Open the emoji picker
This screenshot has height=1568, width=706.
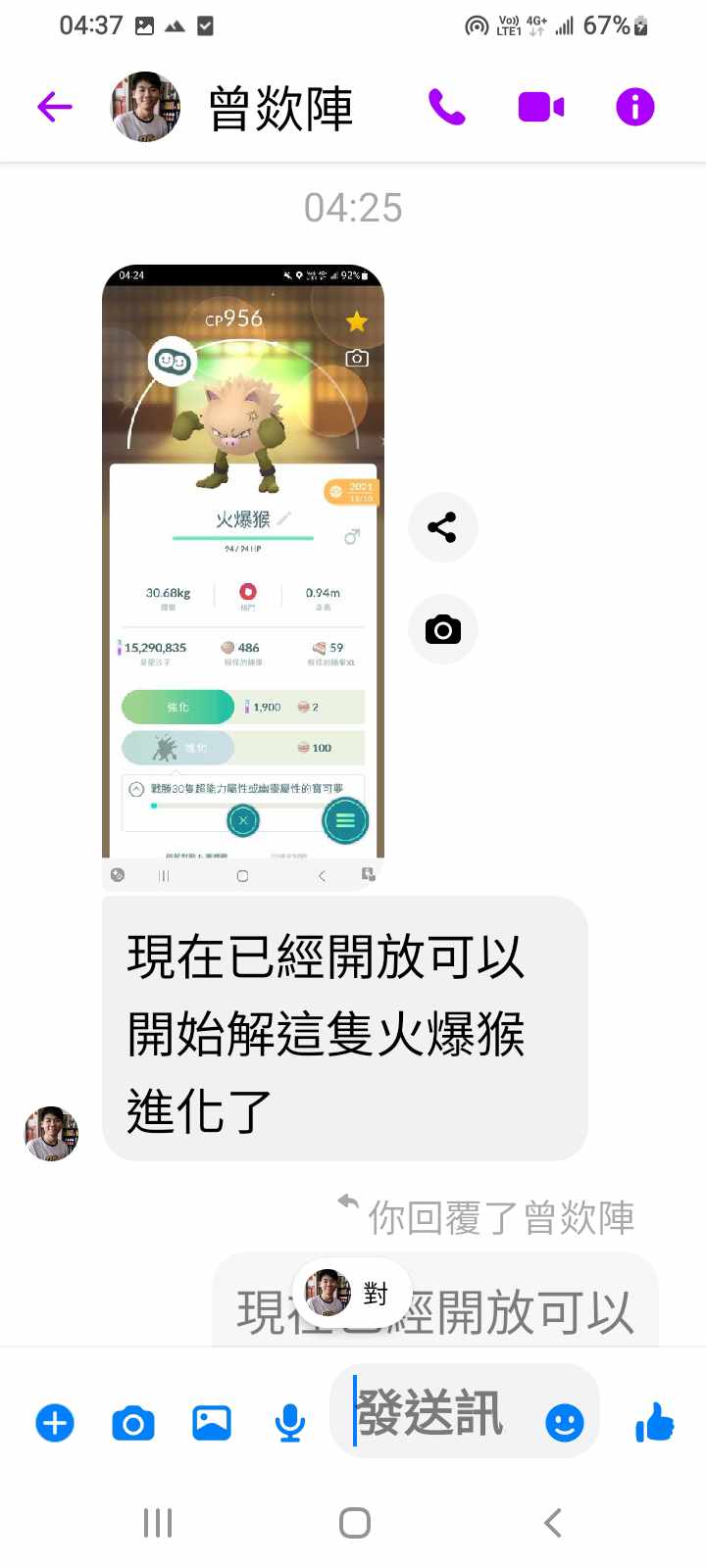point(565,1423)
